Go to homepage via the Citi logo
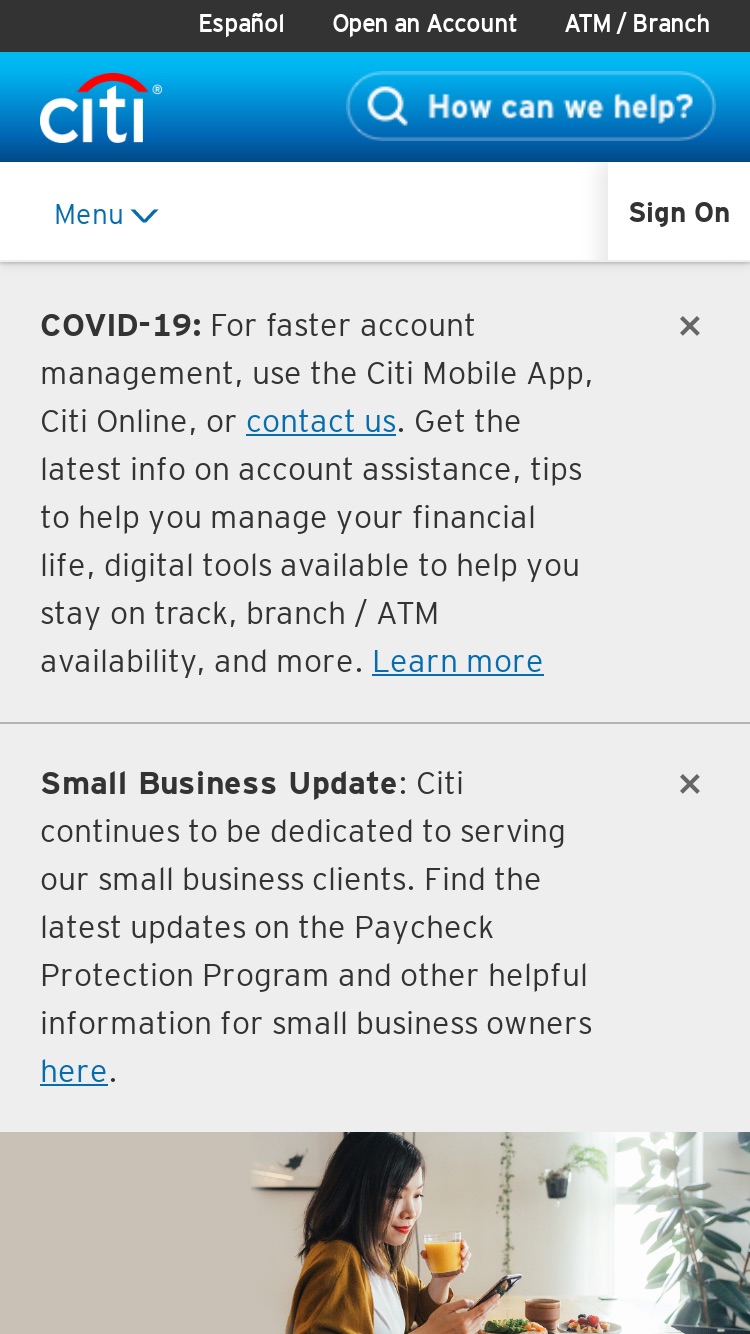Image resolution: width=750 pixels, height=1334 pixels. [100, 108]
